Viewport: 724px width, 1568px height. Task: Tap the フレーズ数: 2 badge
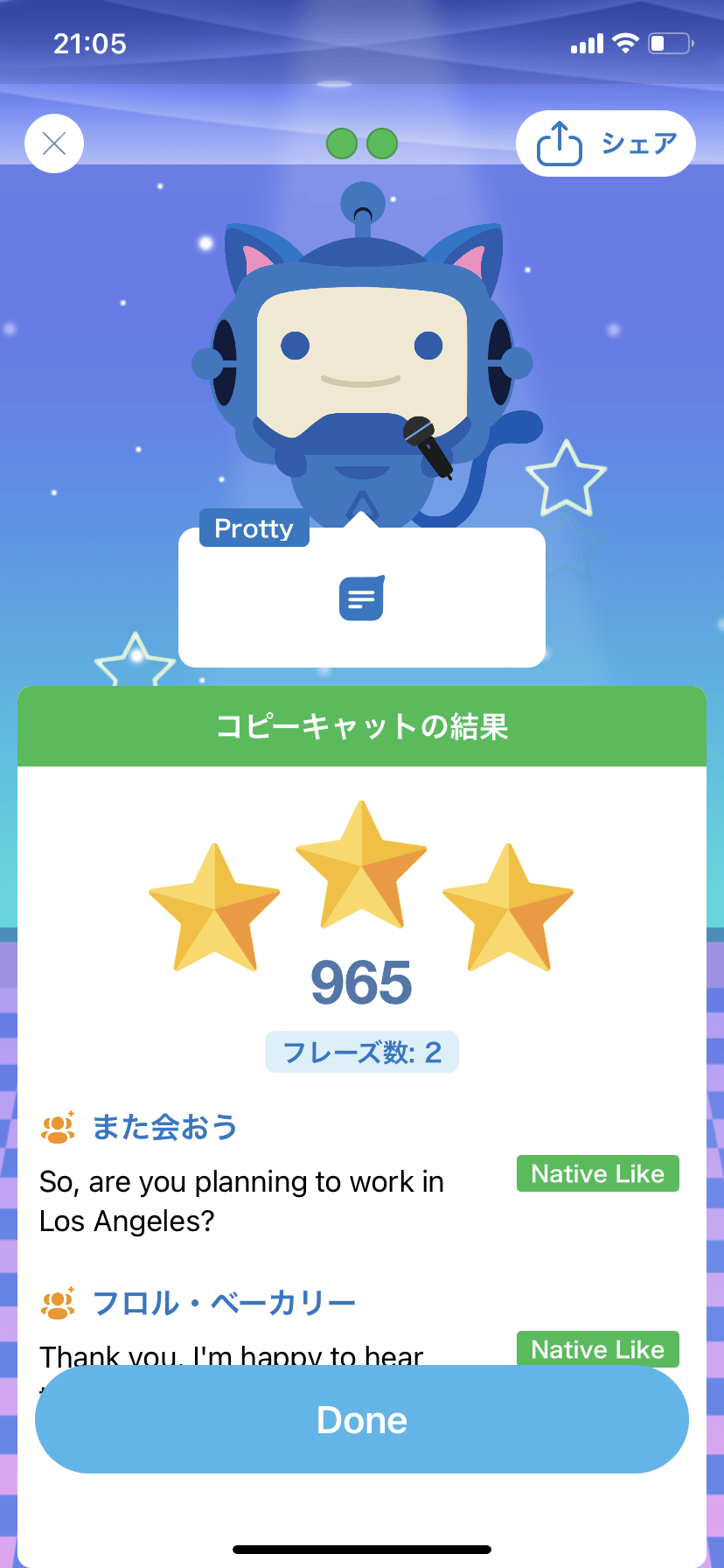[x=361, y=1052]
